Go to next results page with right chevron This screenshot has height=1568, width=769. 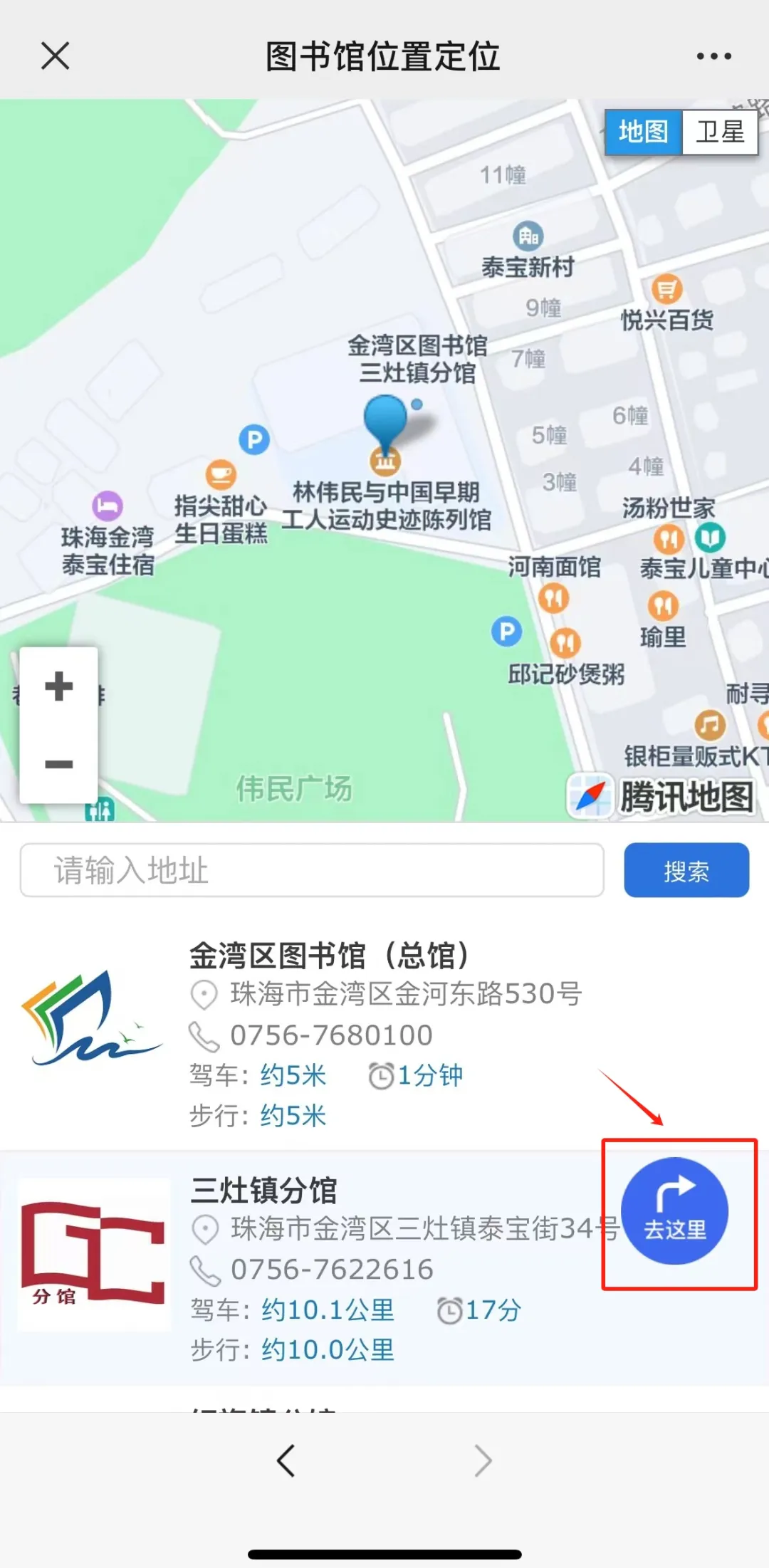click(483, 1460)
